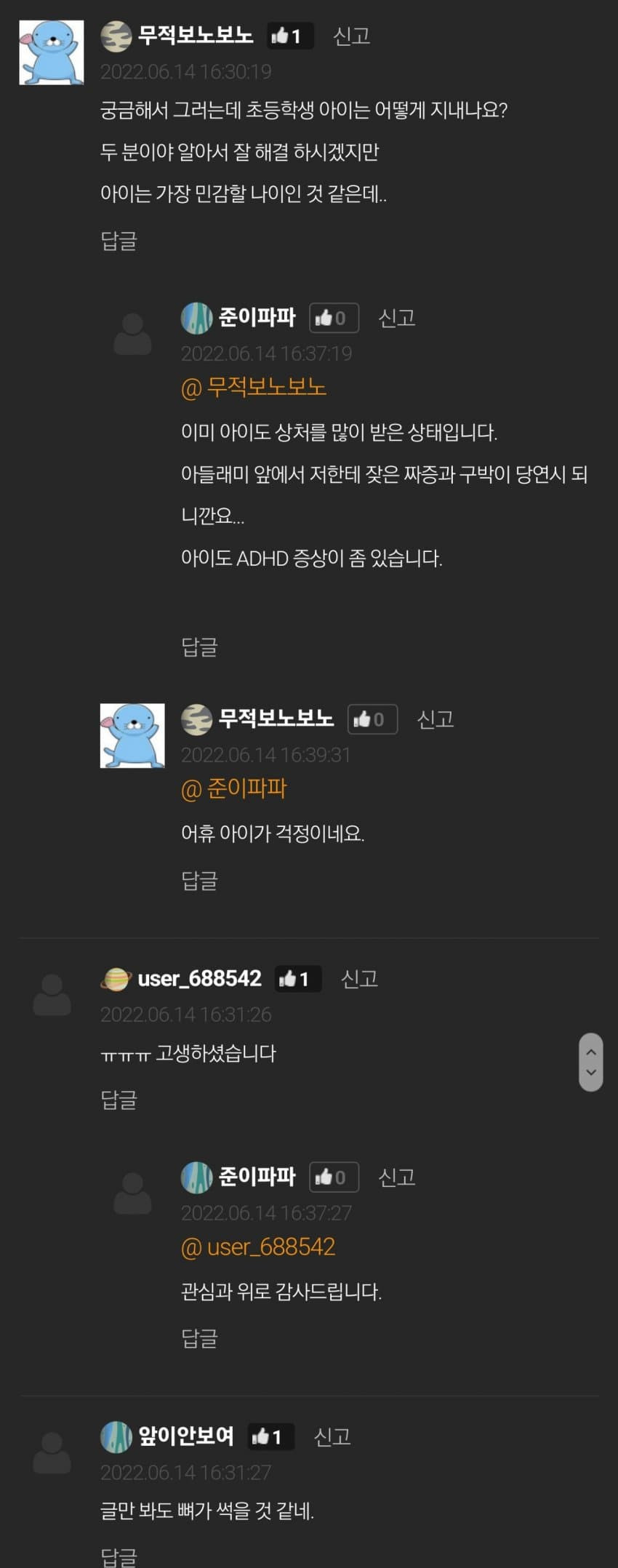Like 앞이안보여's comment

pos(270,1436)
